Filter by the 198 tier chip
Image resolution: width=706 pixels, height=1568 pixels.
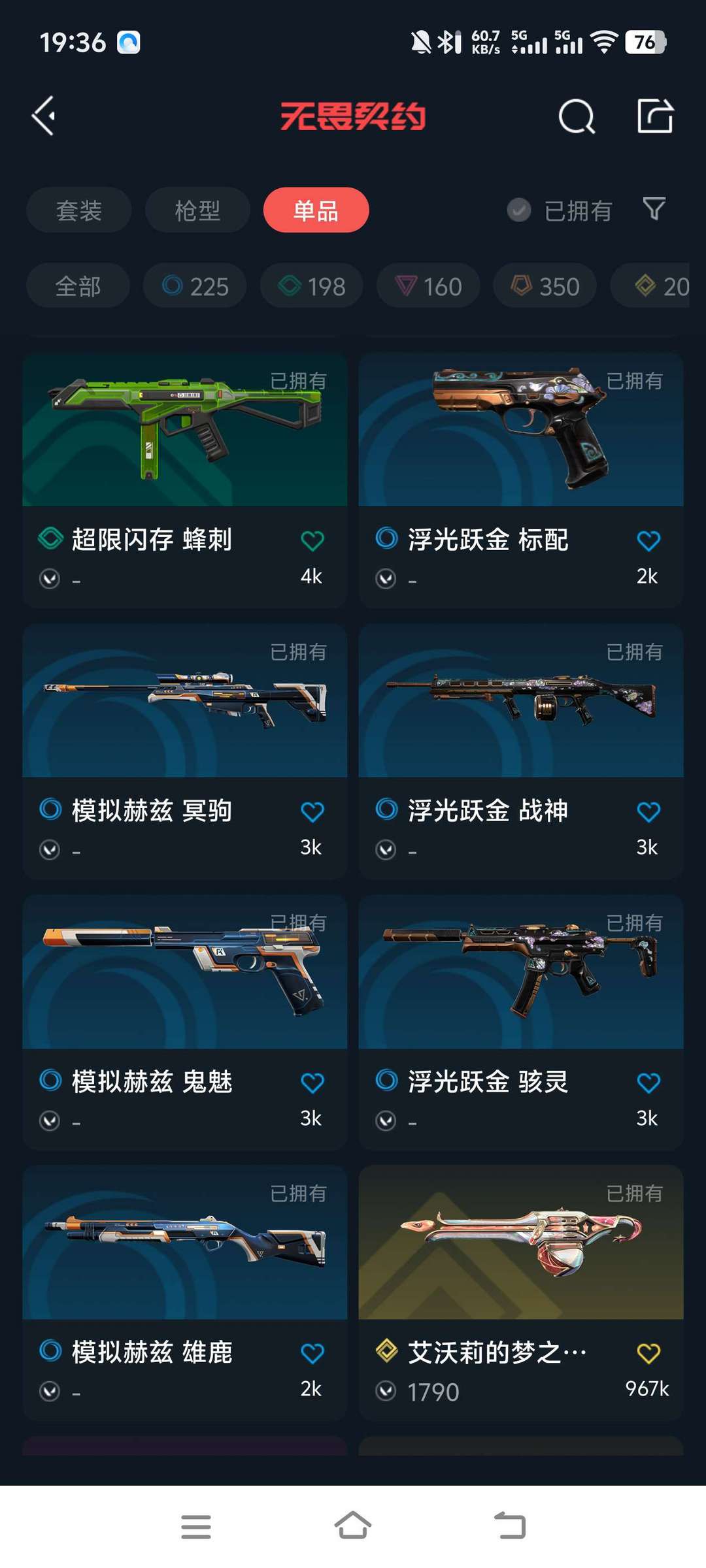(x=312, y=286)
